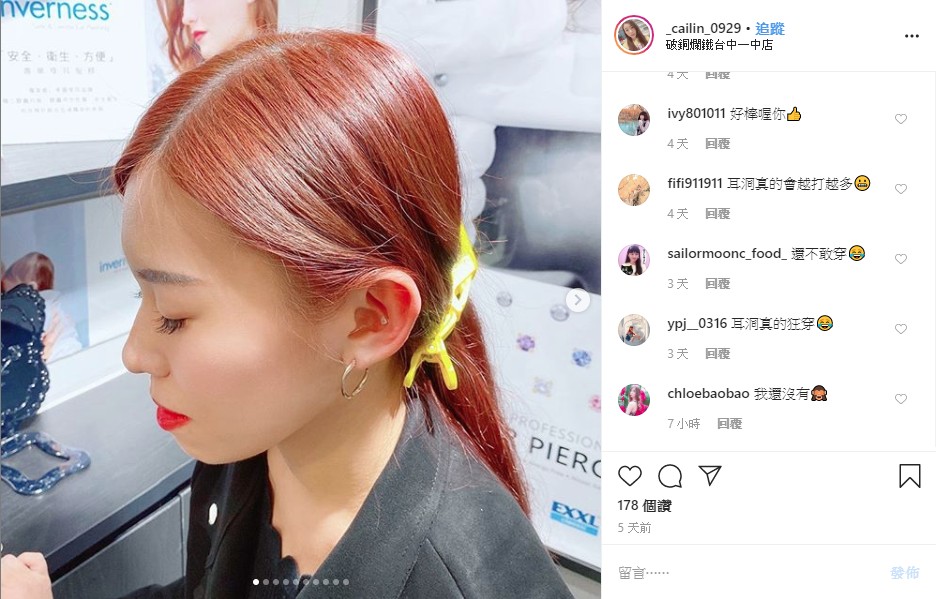The height and width of the screenshot is (599, 936).
Task: Reply to ypj__0316's comment
Action: 717,354
